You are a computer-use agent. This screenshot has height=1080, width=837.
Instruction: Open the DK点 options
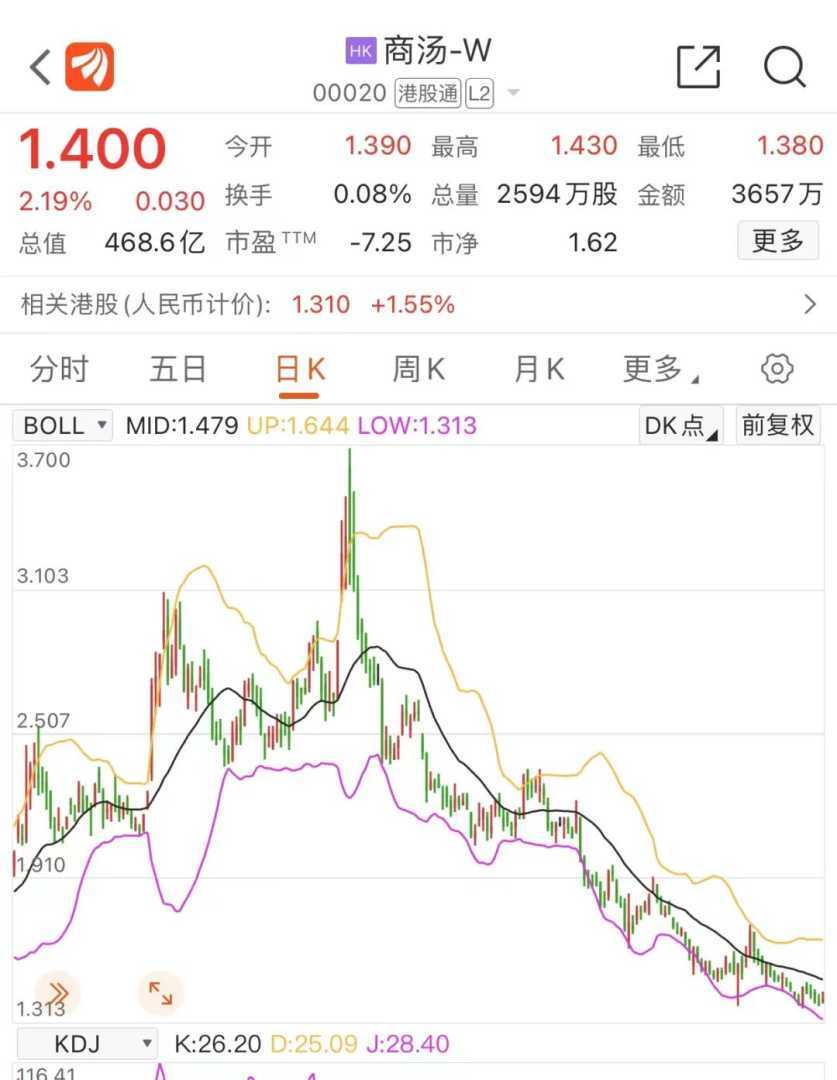coord(681,426)
